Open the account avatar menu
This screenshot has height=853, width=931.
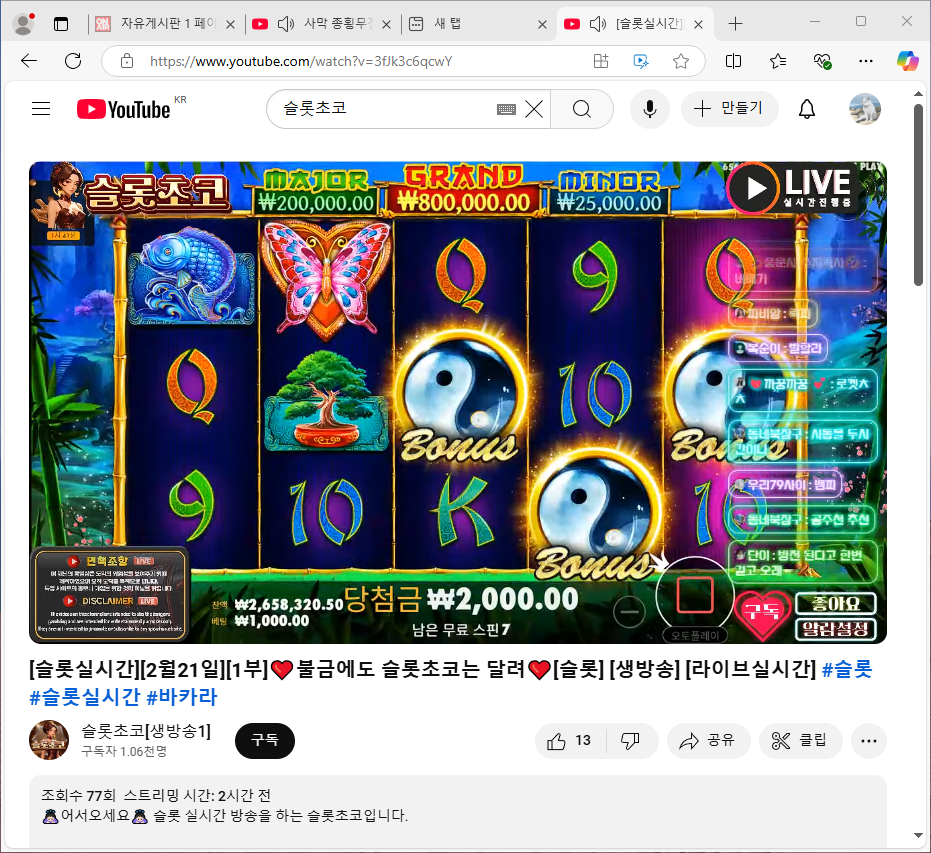point(864,109)
